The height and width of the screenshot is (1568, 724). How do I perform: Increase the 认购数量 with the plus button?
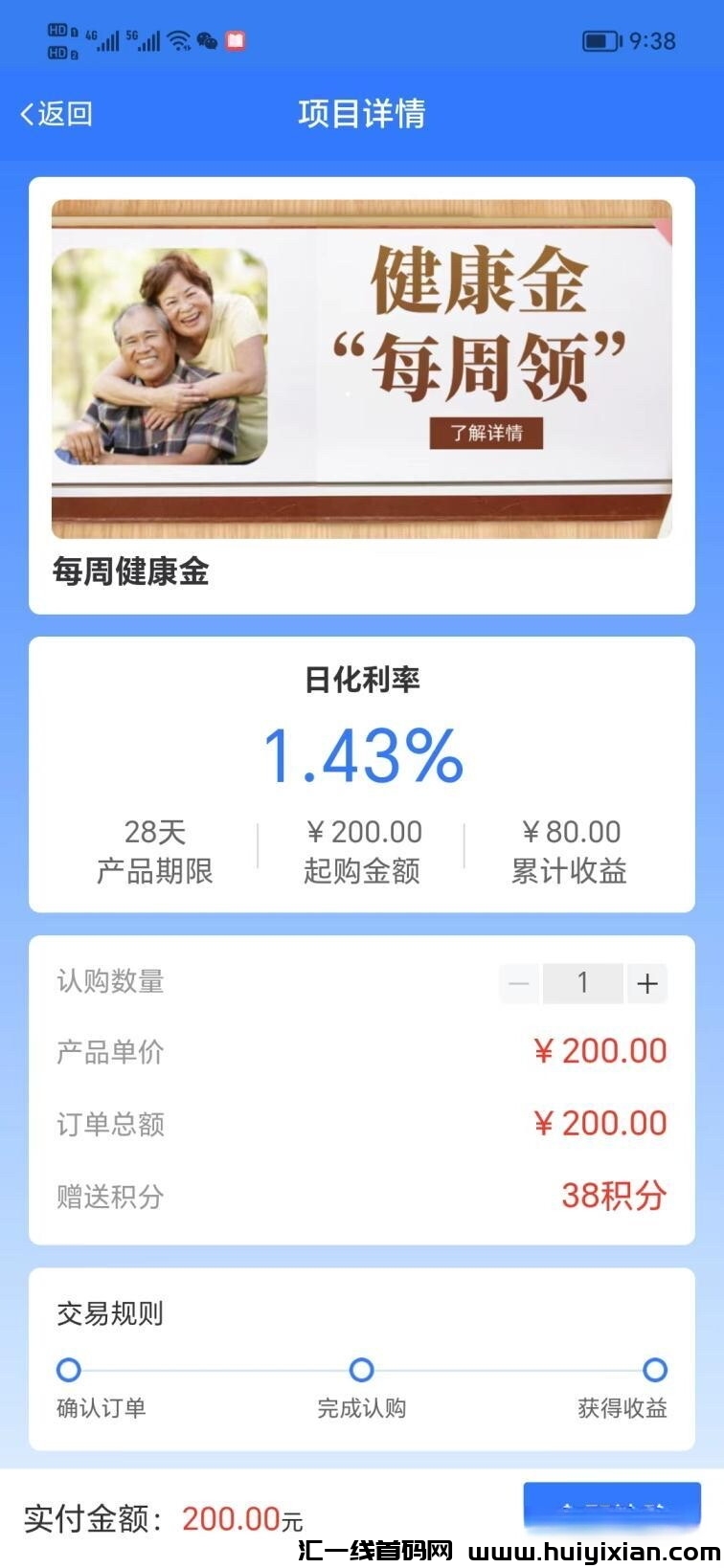[x=647, y=983]
